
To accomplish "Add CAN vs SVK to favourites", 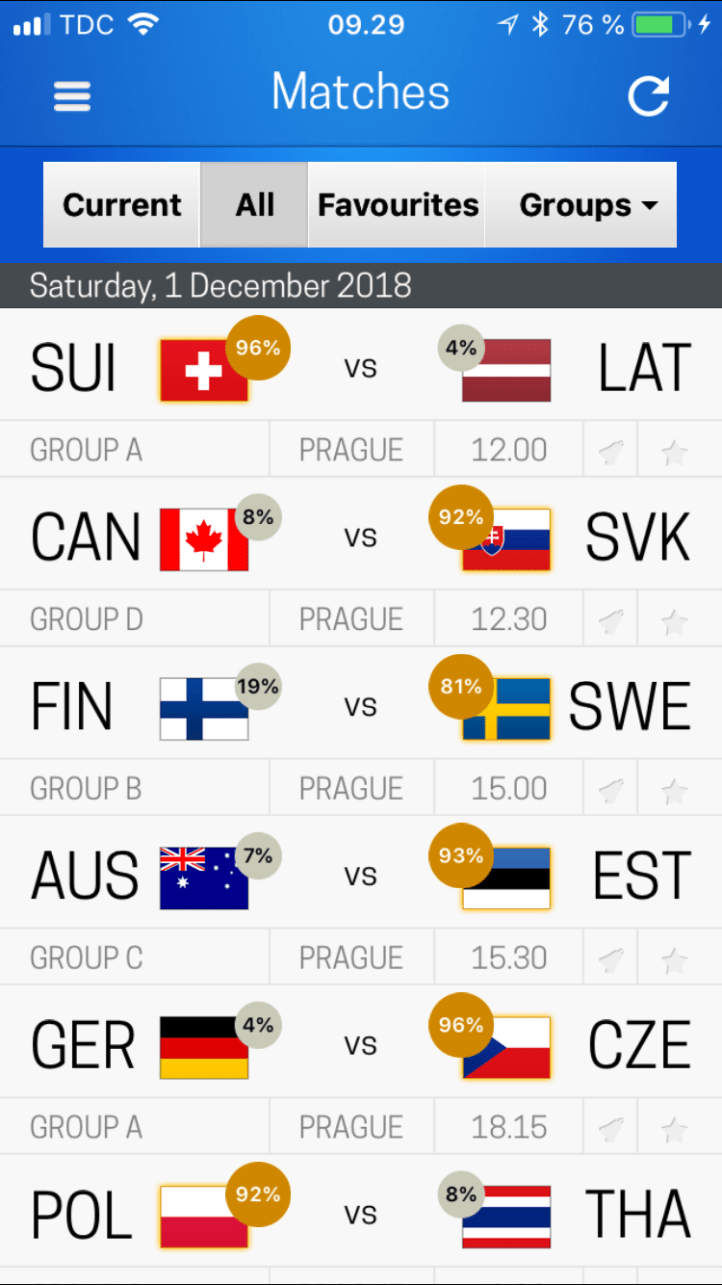I will tap(675, 621).
